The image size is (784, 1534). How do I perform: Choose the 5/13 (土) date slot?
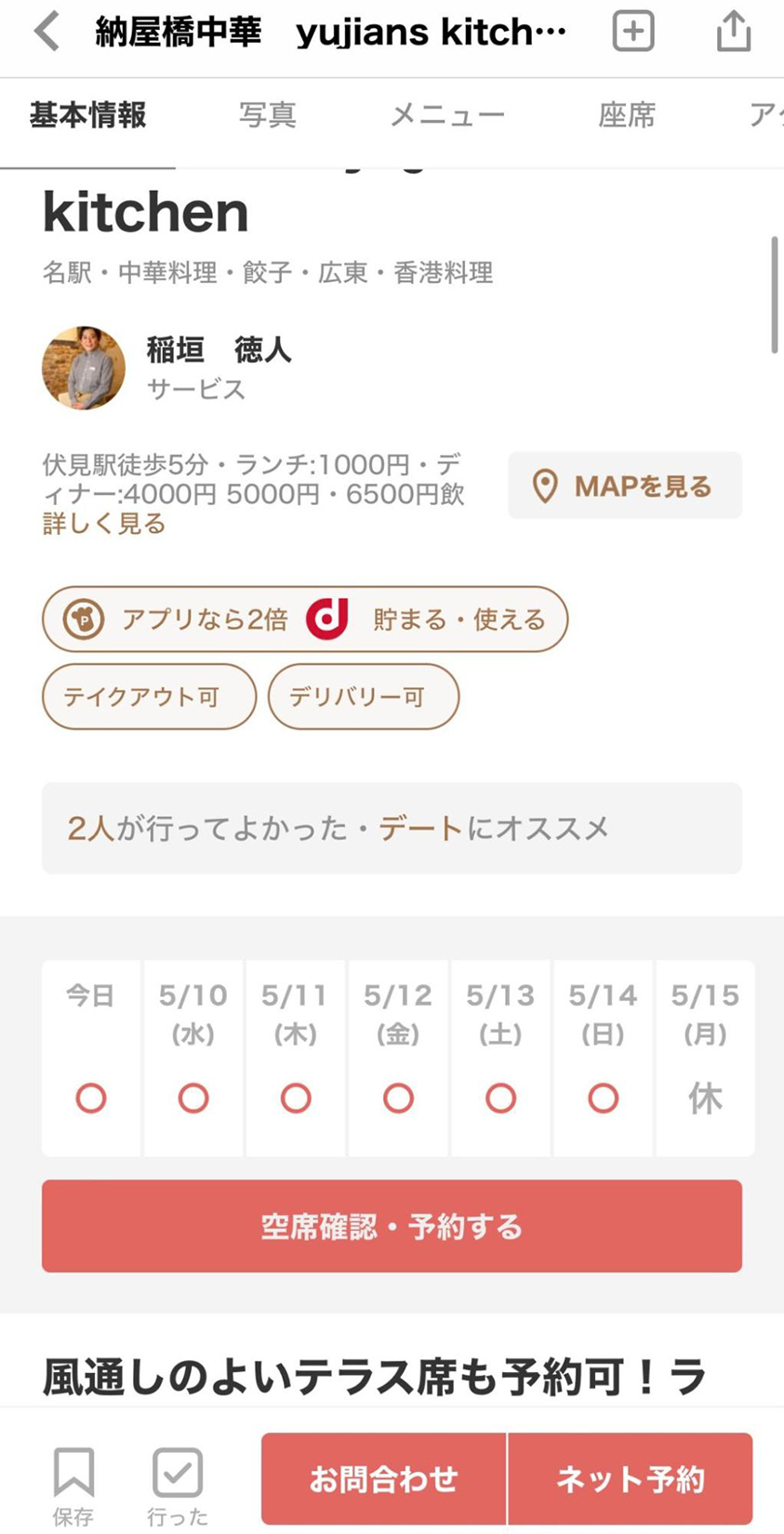click(500, 1058)
